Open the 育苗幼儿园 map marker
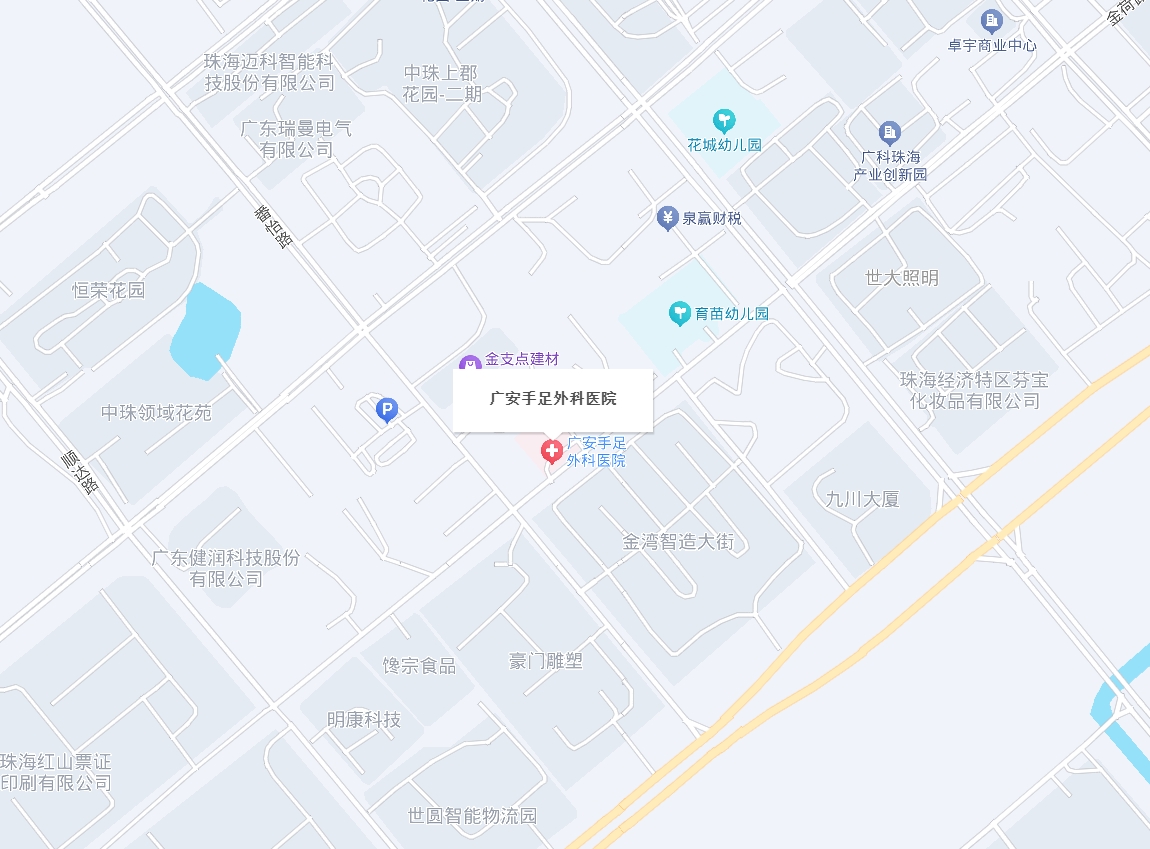The height and width of the screenshot is (849, 1150). point(680,314)
